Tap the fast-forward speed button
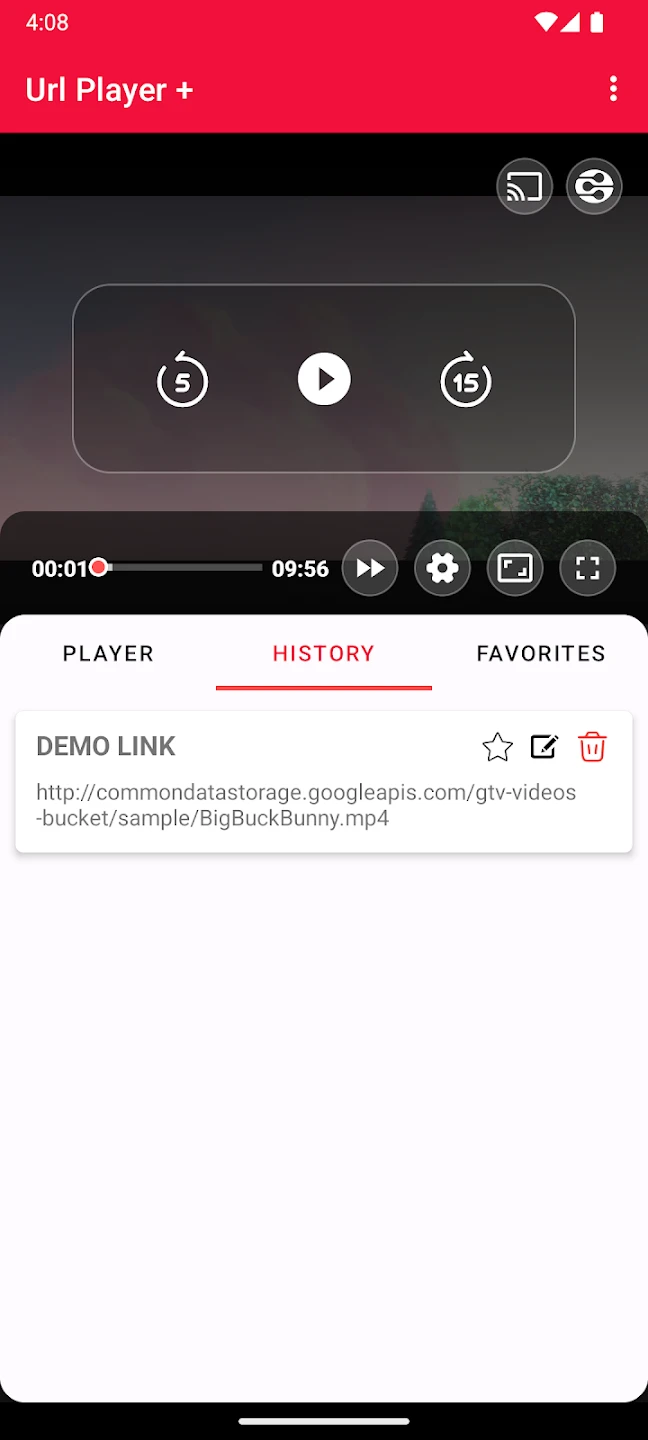648x1440 pixels. (370, 568)
